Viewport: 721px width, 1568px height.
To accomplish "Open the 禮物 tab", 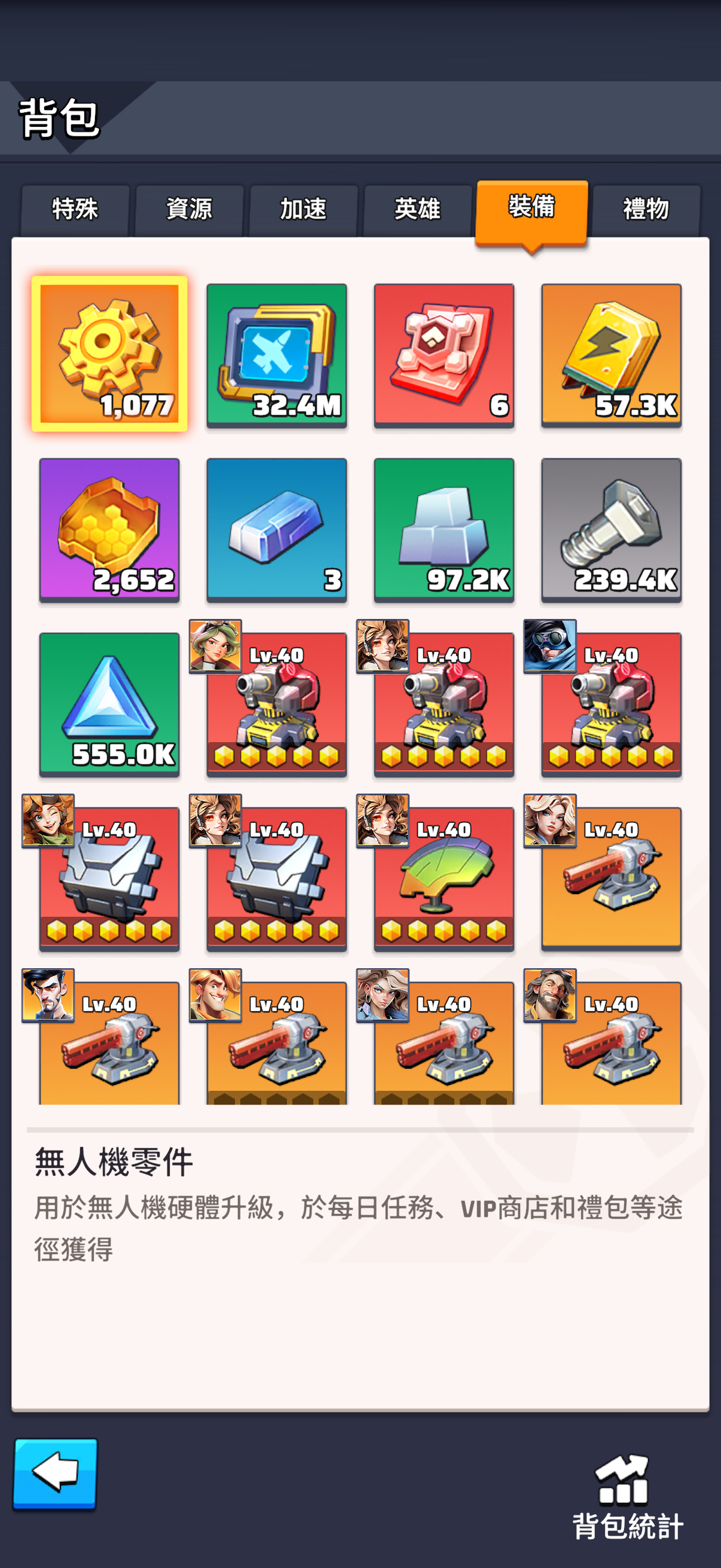I will (646, 209).
